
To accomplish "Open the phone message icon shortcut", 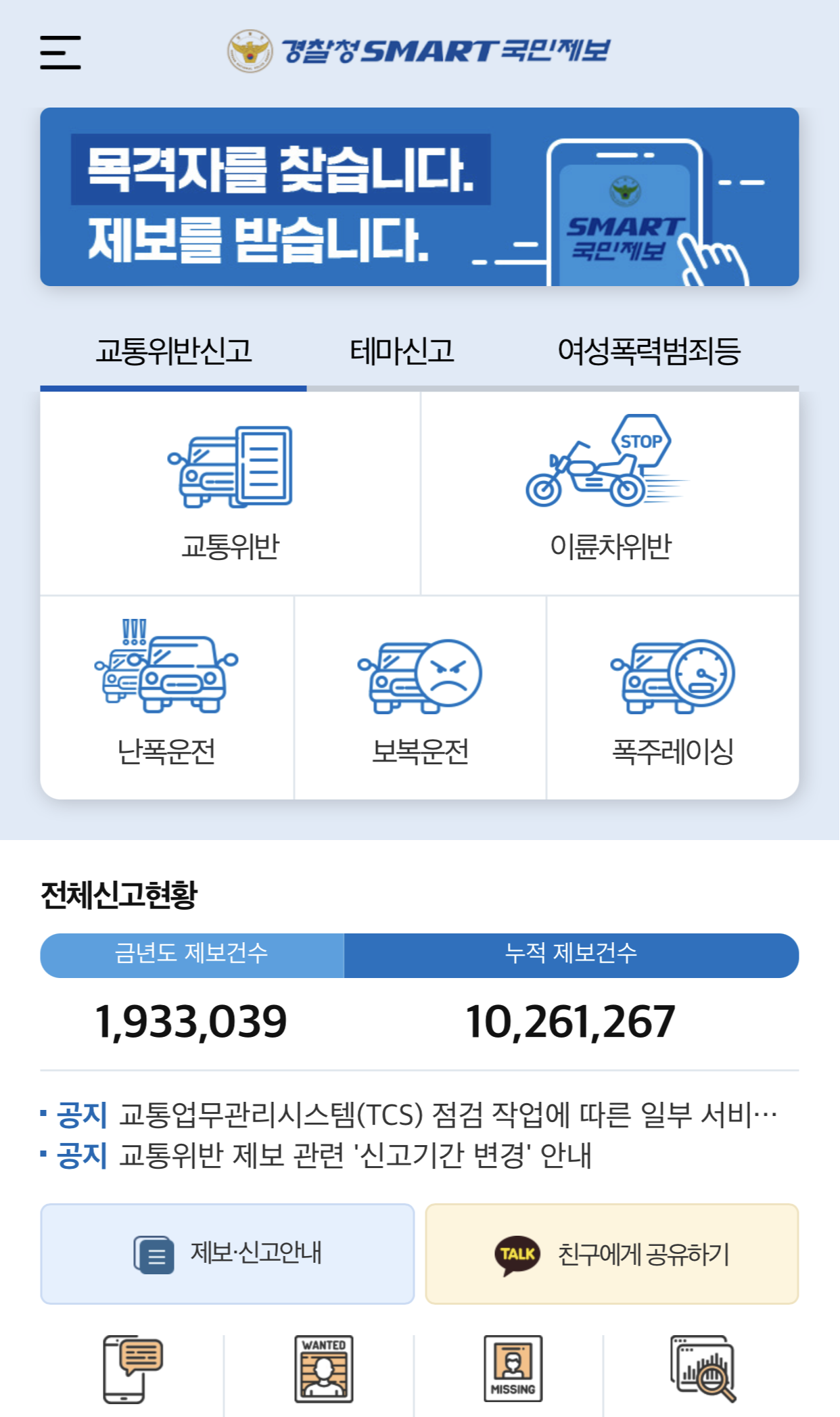I will (x=133, y=1369).
